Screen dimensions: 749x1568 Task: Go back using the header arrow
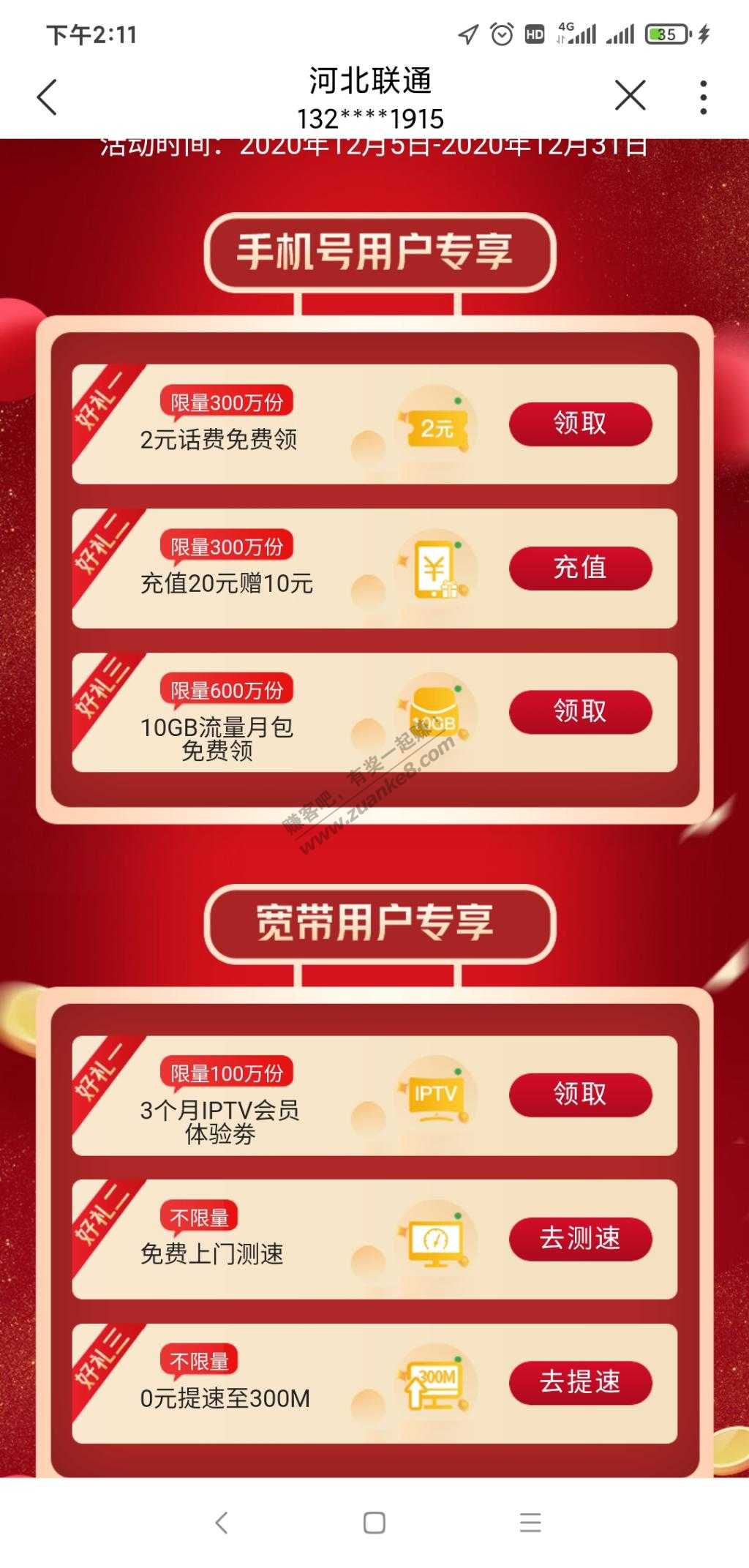coord(47,97)
